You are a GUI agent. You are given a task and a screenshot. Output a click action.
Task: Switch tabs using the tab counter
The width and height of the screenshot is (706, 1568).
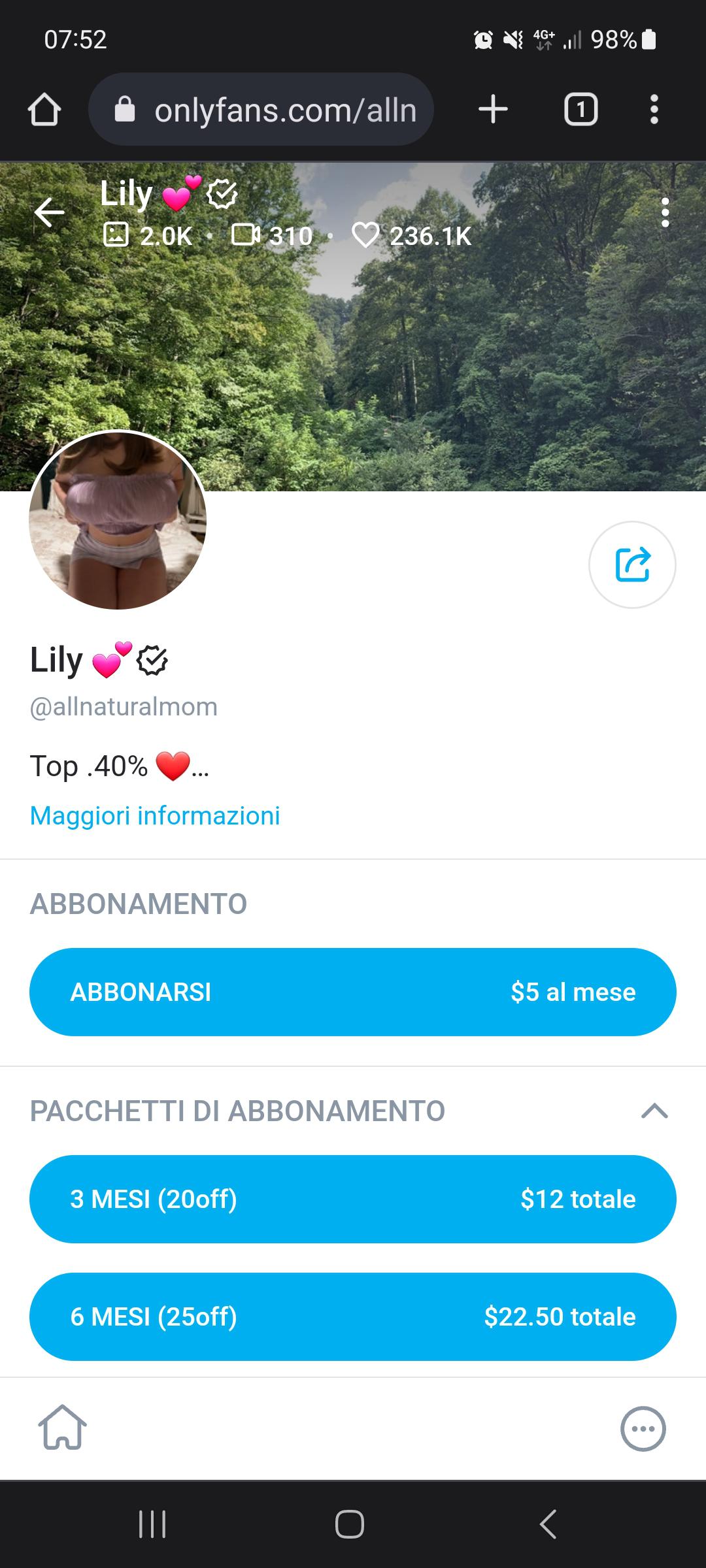pyautogui.click(x=580, y=109)
